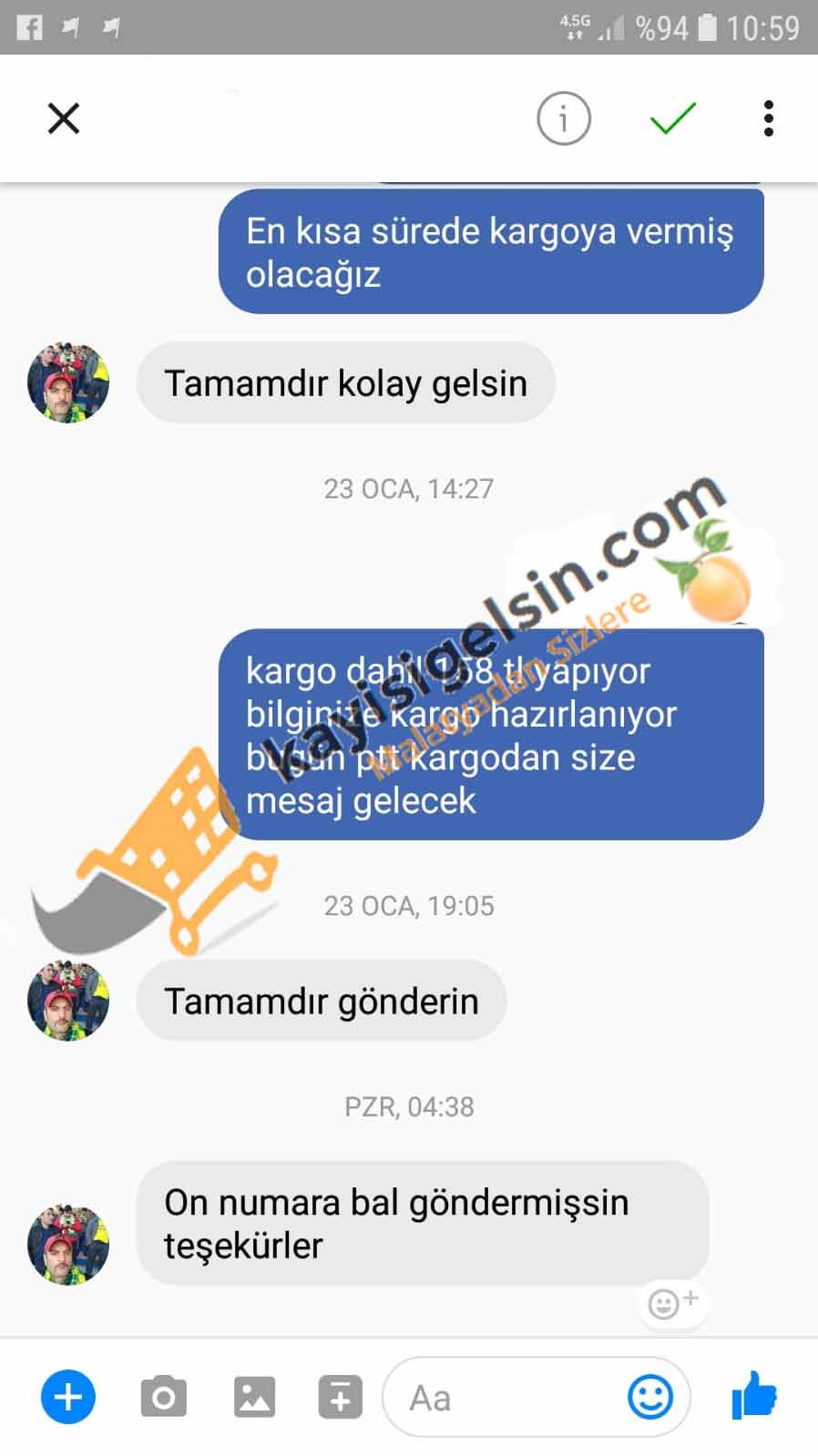Close the conversation with the X icon

click(x=64, y=118)
